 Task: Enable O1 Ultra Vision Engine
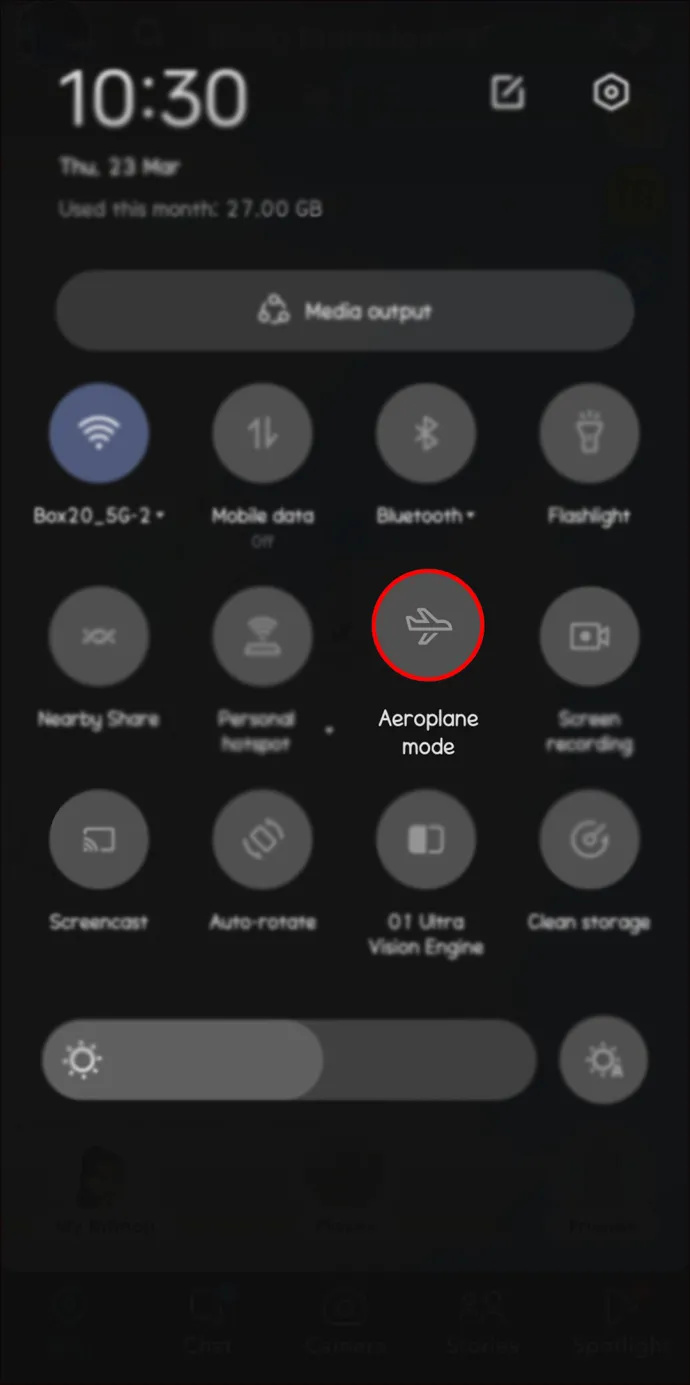(x=426, y=839)
